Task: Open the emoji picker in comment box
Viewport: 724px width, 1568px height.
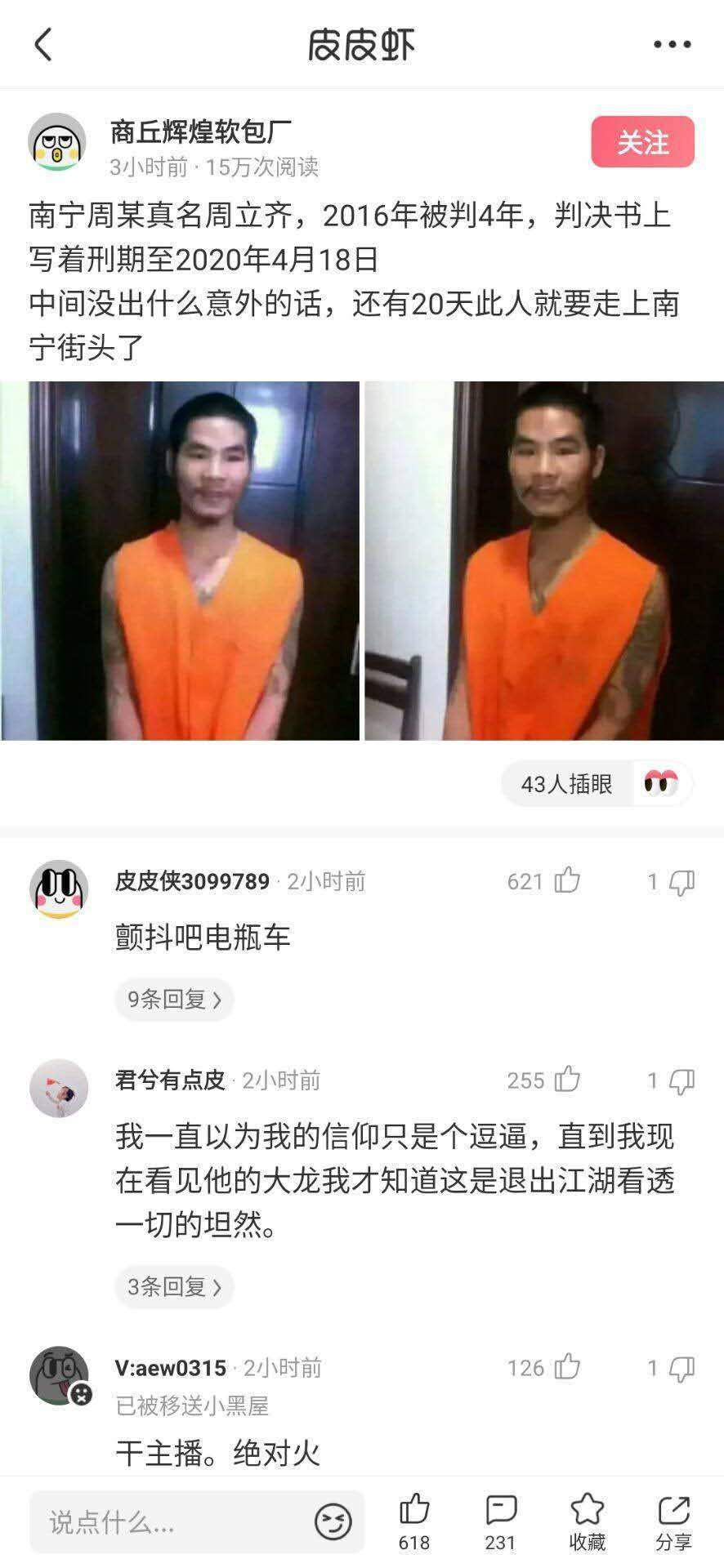Action: click(333, 1522)
